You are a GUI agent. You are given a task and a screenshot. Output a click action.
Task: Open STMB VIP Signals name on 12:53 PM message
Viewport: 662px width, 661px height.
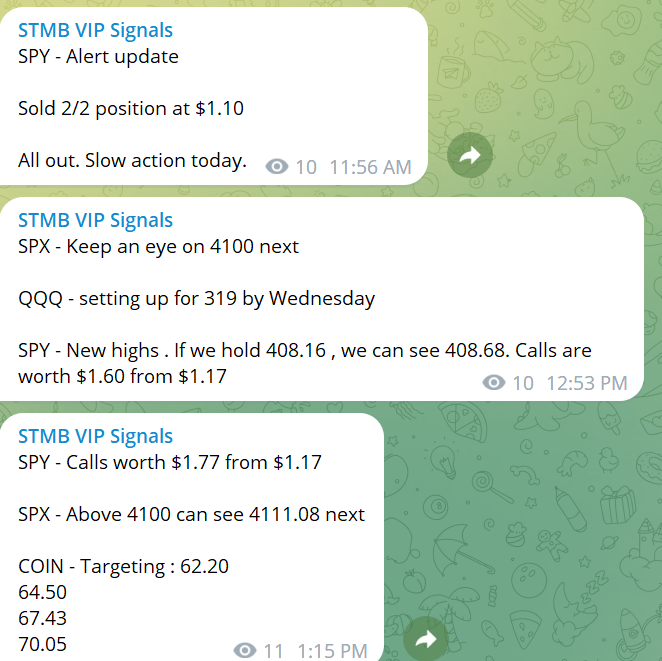pos(95,221)
